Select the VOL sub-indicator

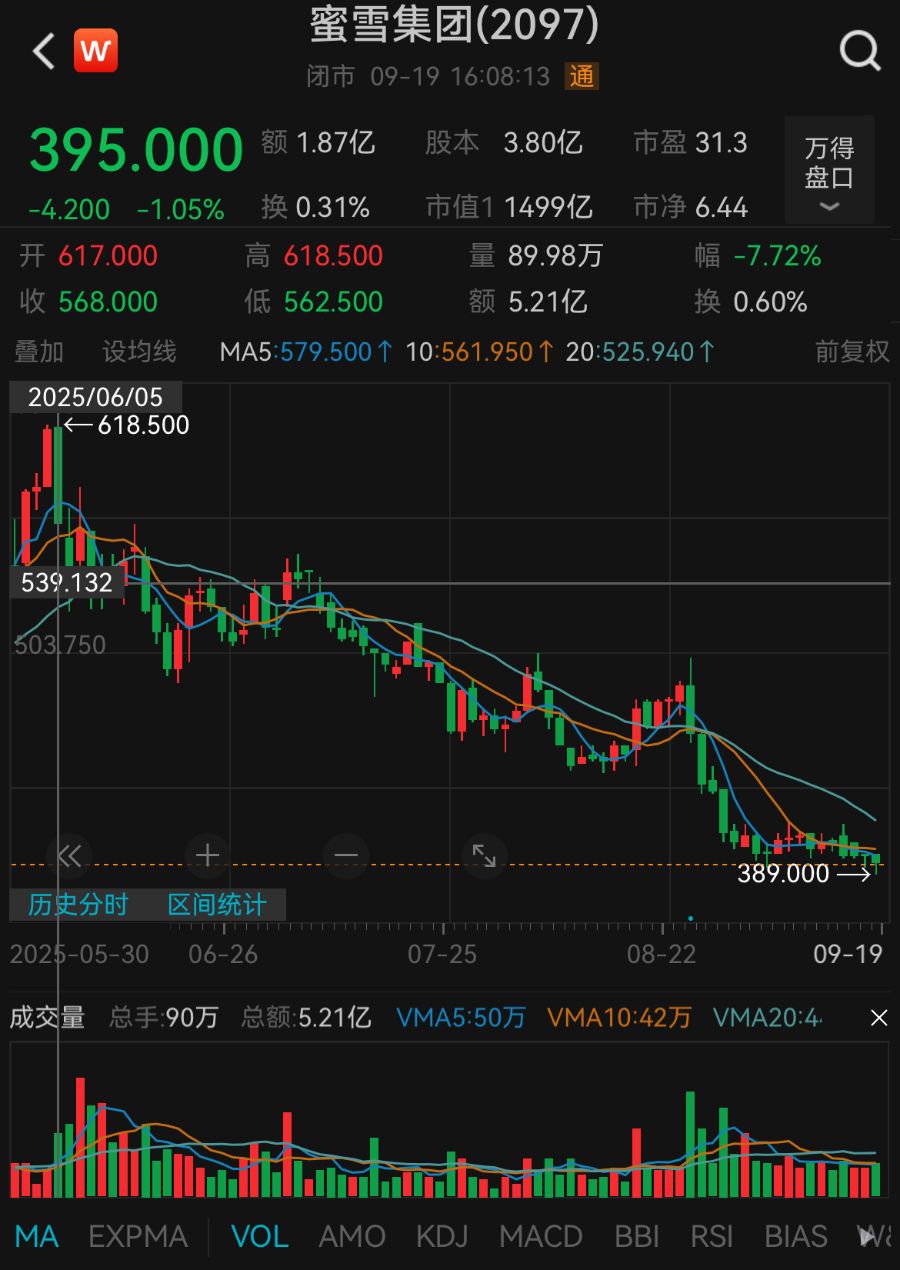pos(260,1237)
